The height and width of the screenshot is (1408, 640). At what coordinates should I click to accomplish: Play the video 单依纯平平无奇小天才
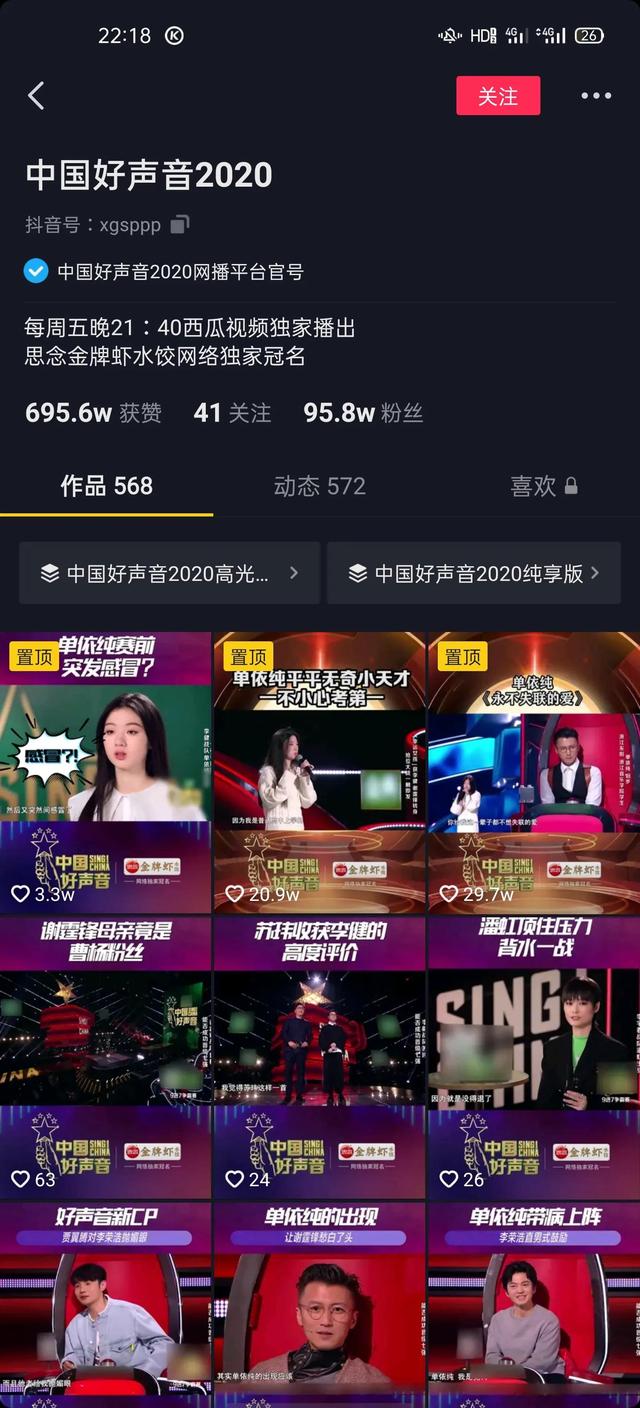(320, 770)
